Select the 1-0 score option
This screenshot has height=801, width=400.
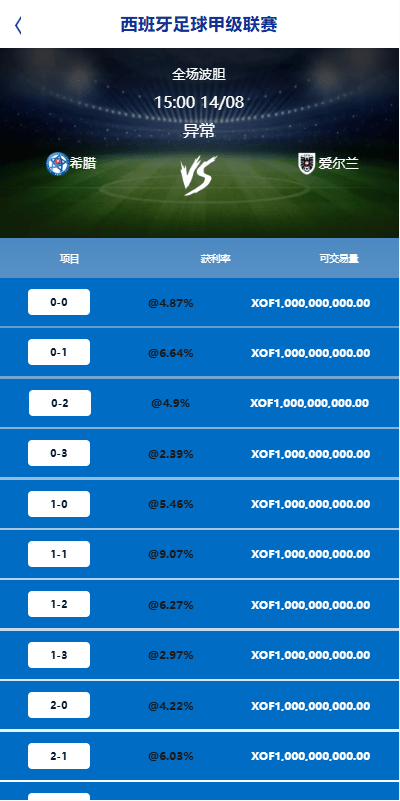(59, 504)
